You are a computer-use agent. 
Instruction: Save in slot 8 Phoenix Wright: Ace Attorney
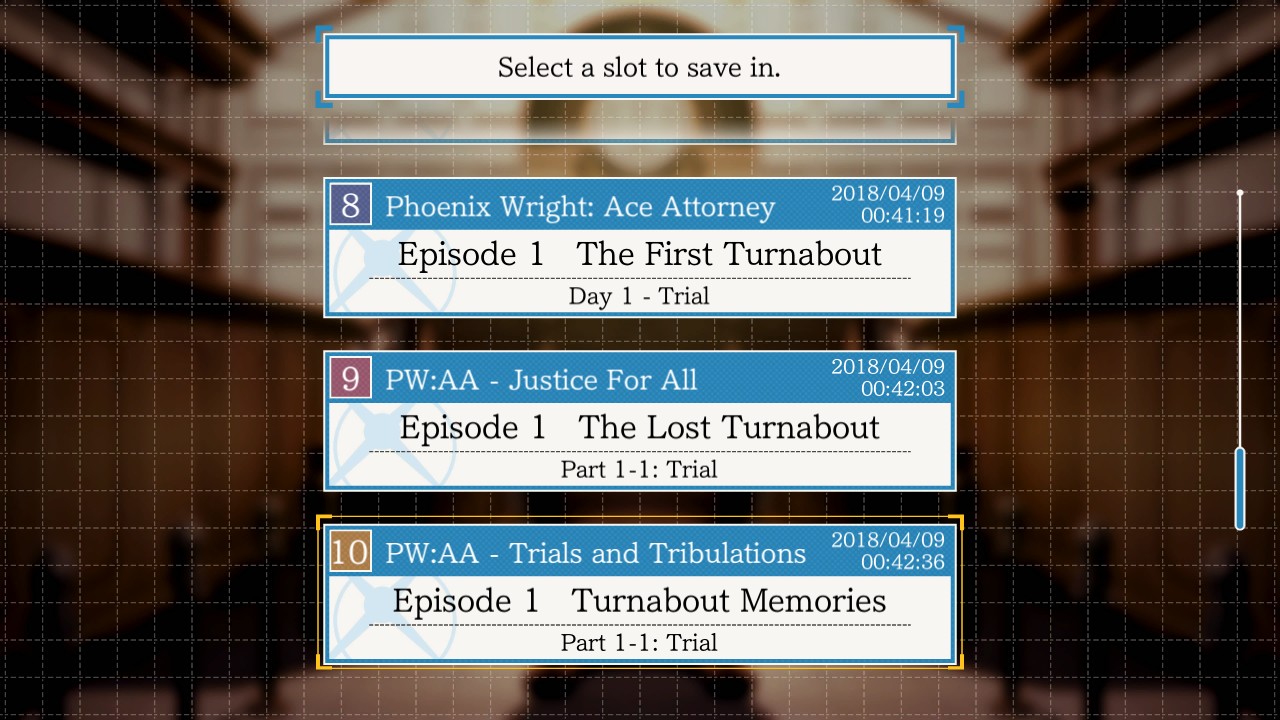pos(639,248)
